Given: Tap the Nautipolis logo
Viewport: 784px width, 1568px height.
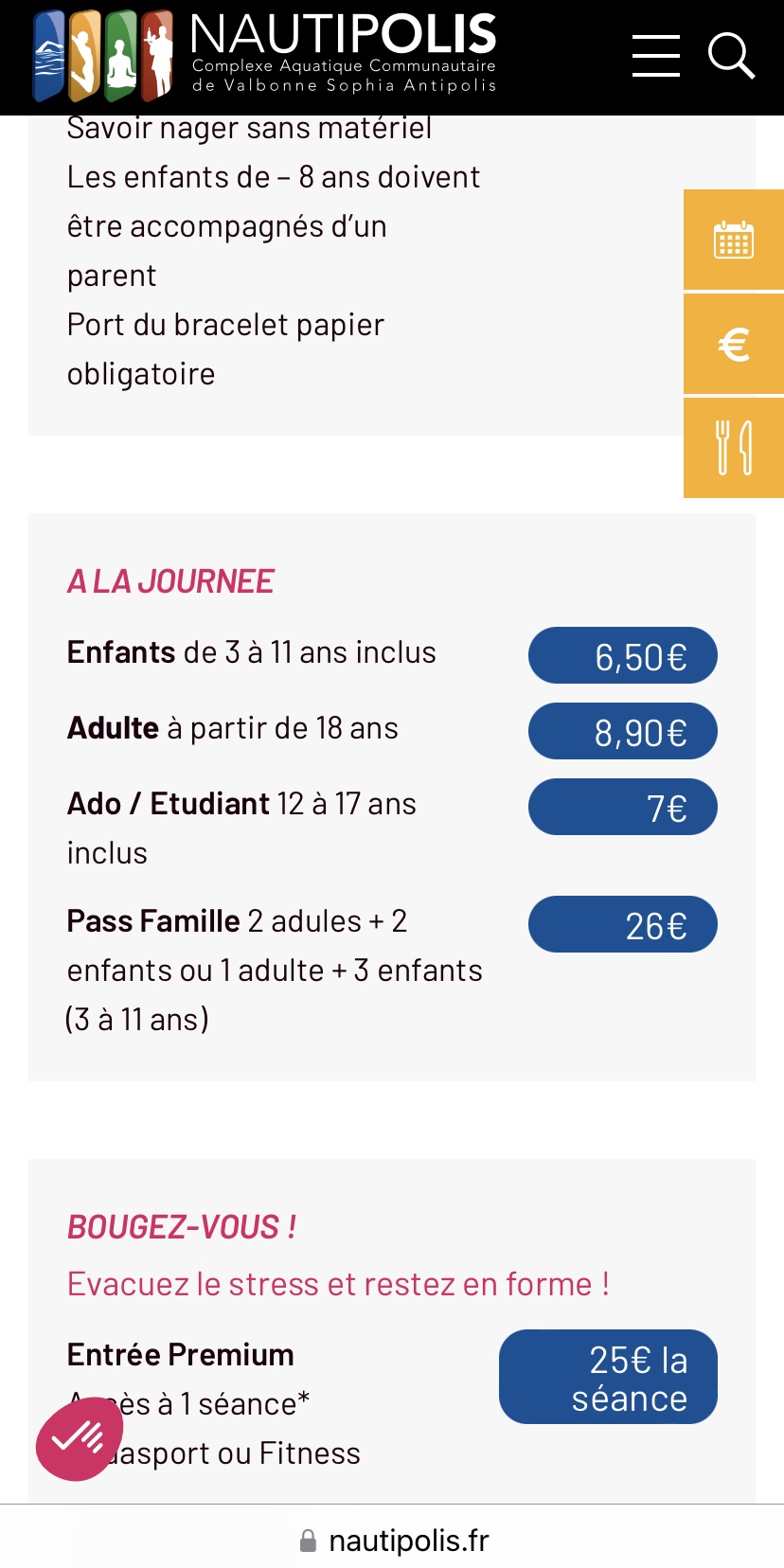Looking at the screenshot, I should (x=265, y=55).
